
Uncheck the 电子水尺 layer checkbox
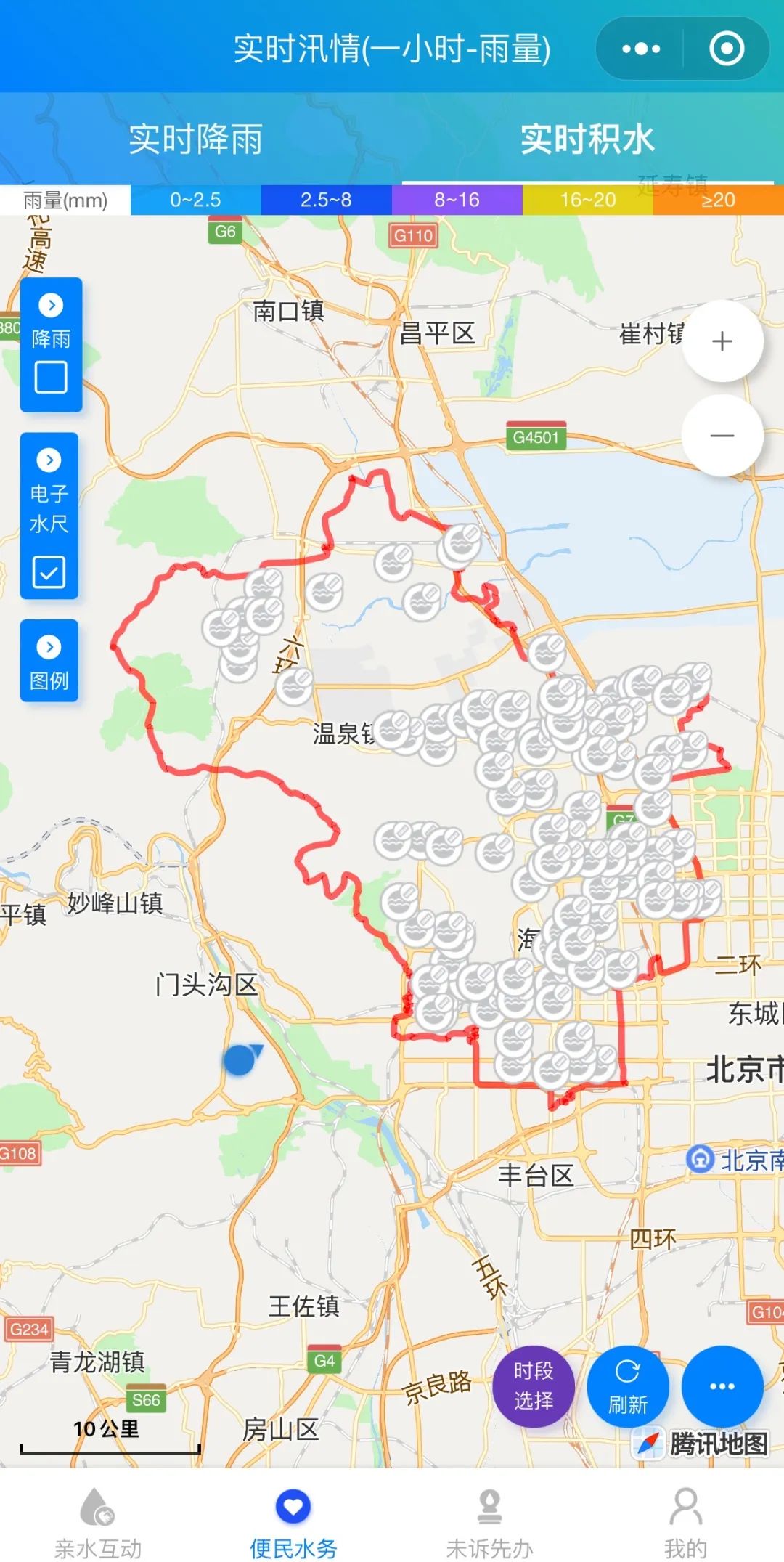tap(49, 572)
